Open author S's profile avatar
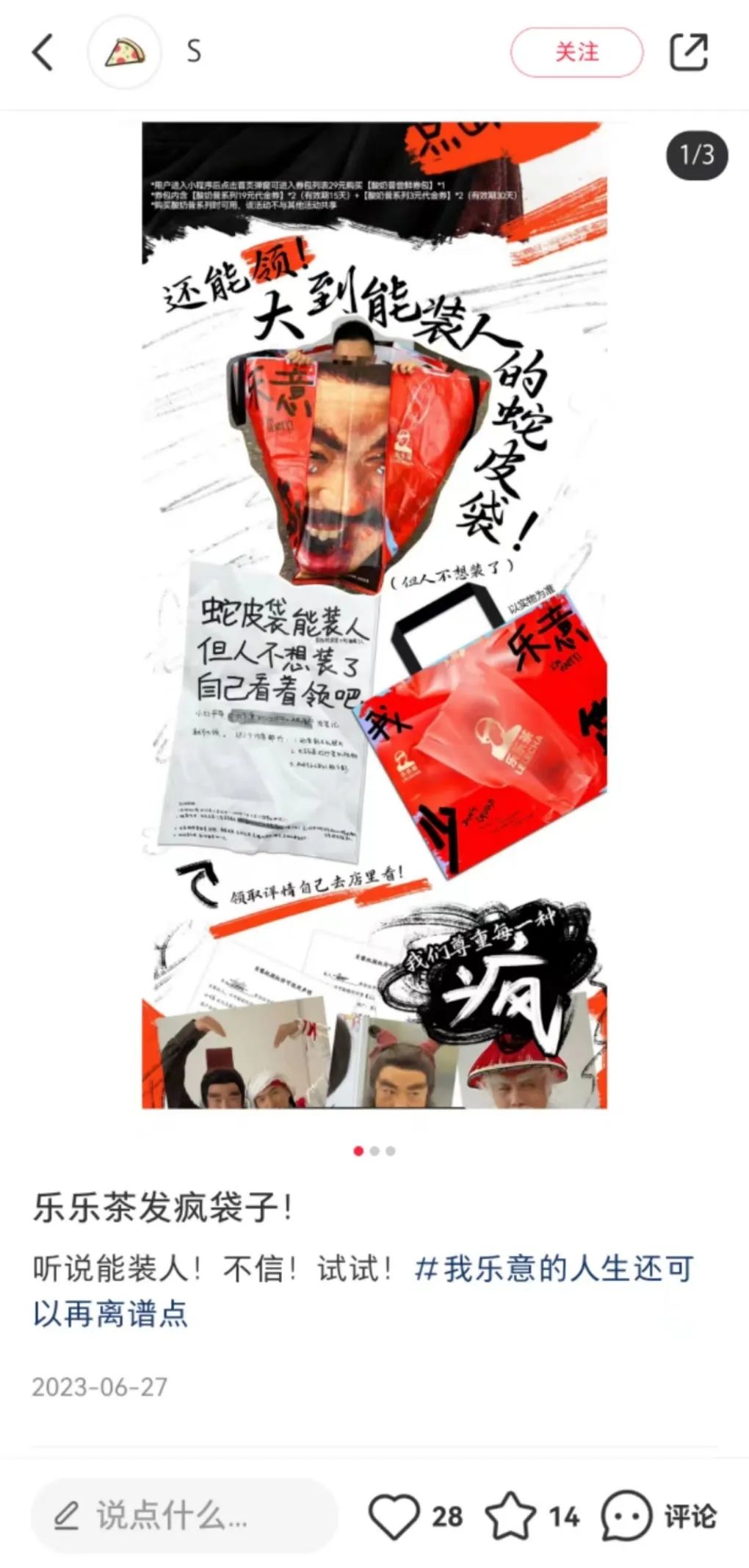Viewport: 749px width, 1568px height. pyautogui.click(x=125, y=53)
